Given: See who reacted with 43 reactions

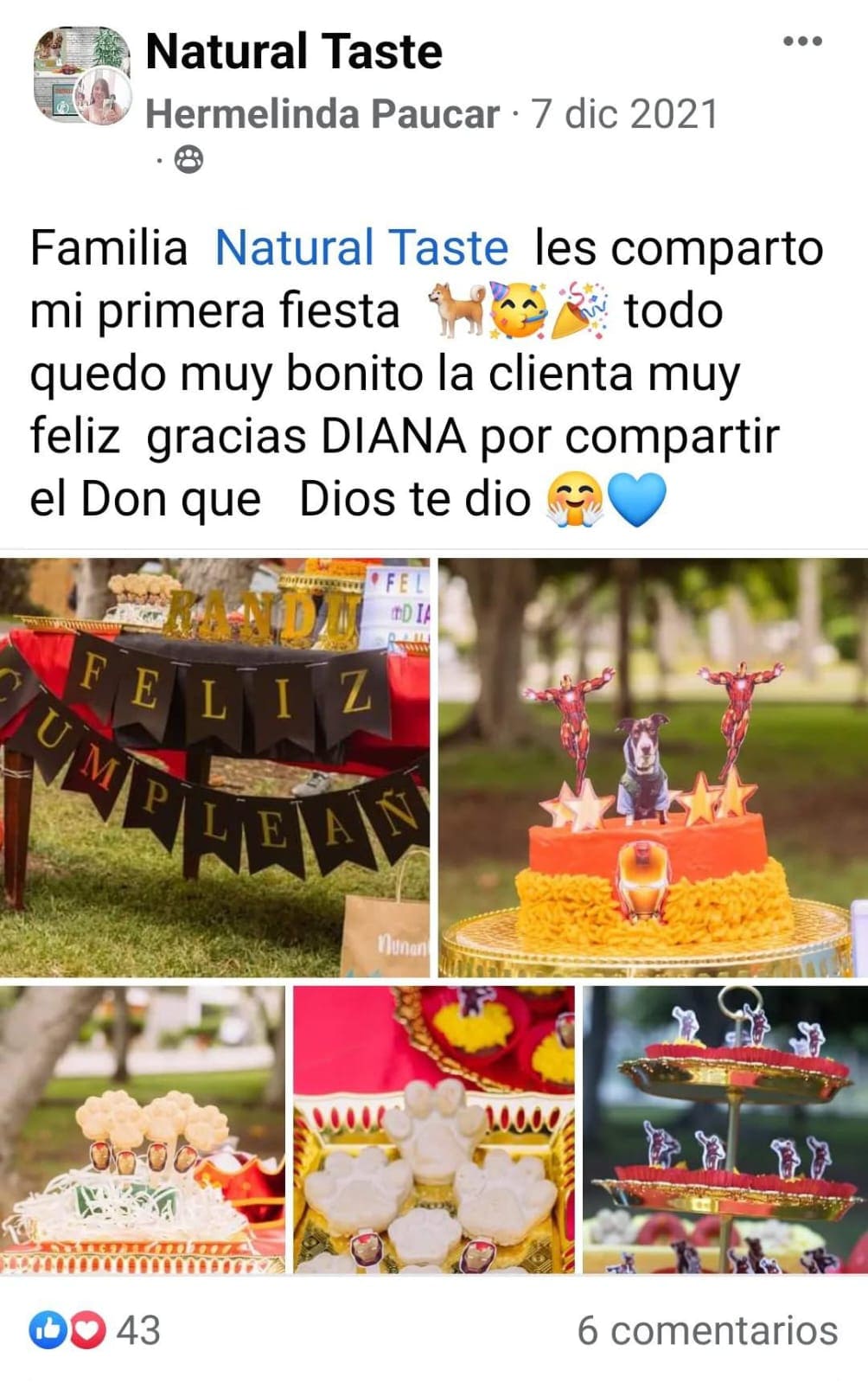Looking at the screenshot, I should [x=95, y=1330].
